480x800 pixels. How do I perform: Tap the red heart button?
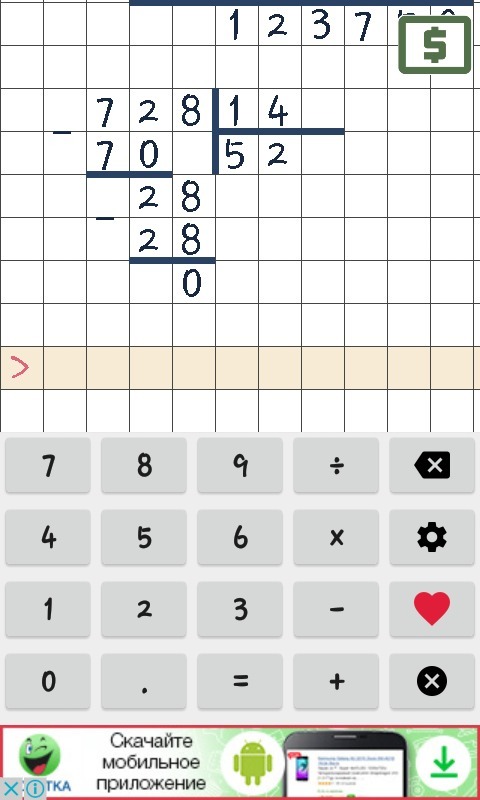(x=432, y=609)
